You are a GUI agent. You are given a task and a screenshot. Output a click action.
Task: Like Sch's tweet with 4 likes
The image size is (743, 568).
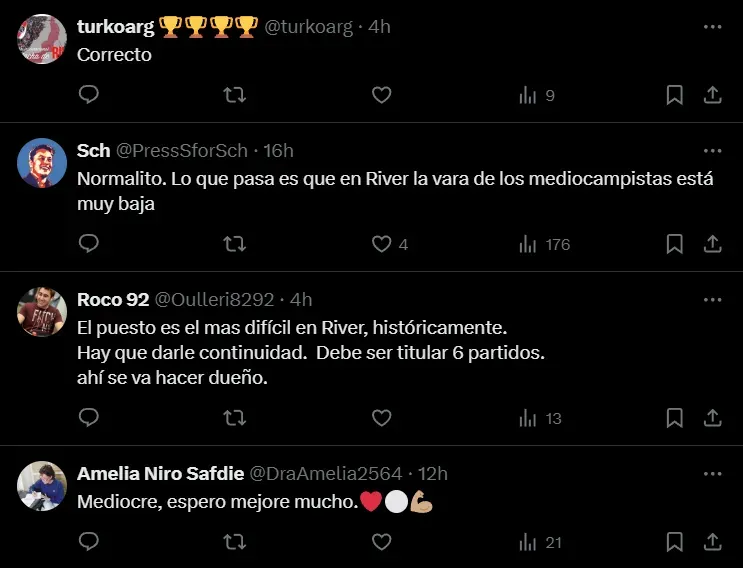[x=381, y=244]
